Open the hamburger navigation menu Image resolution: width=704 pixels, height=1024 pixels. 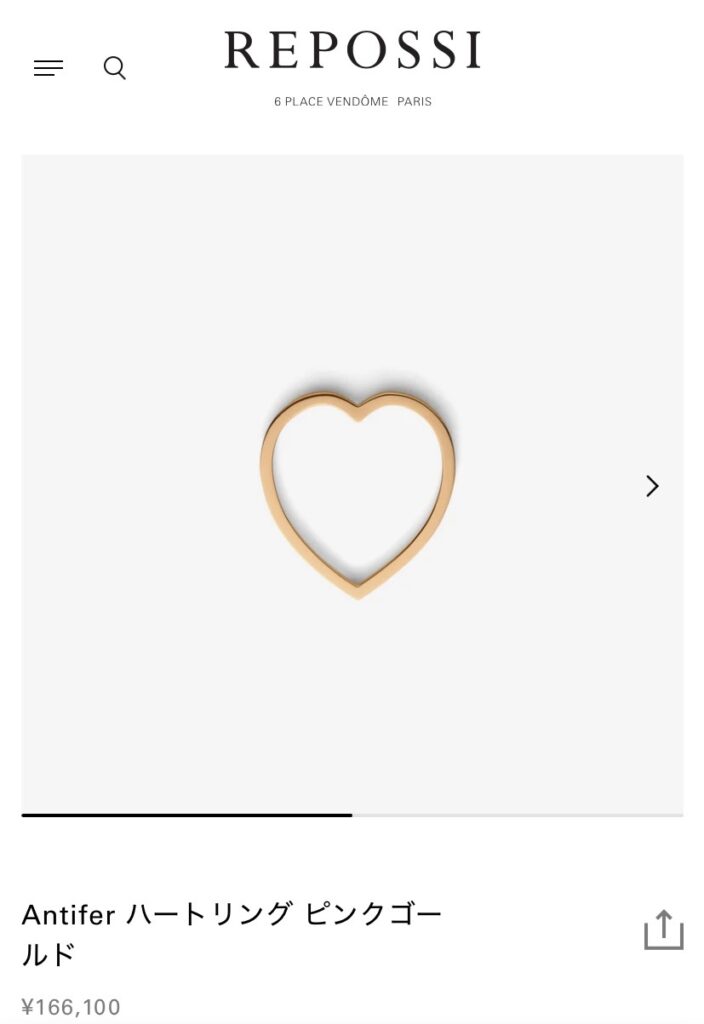(x=48, y=68)
